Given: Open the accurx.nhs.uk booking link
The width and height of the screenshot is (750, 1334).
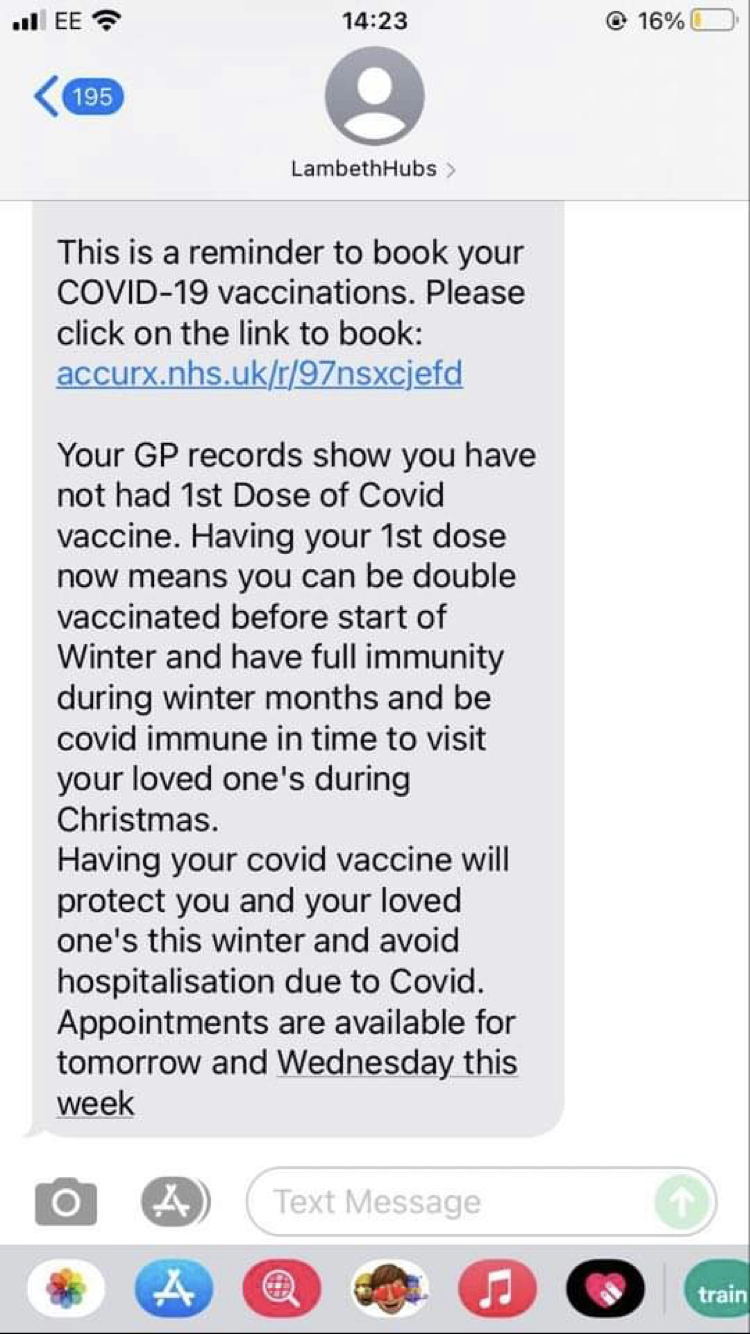Looking at the screenshot, I should (260, 374).
